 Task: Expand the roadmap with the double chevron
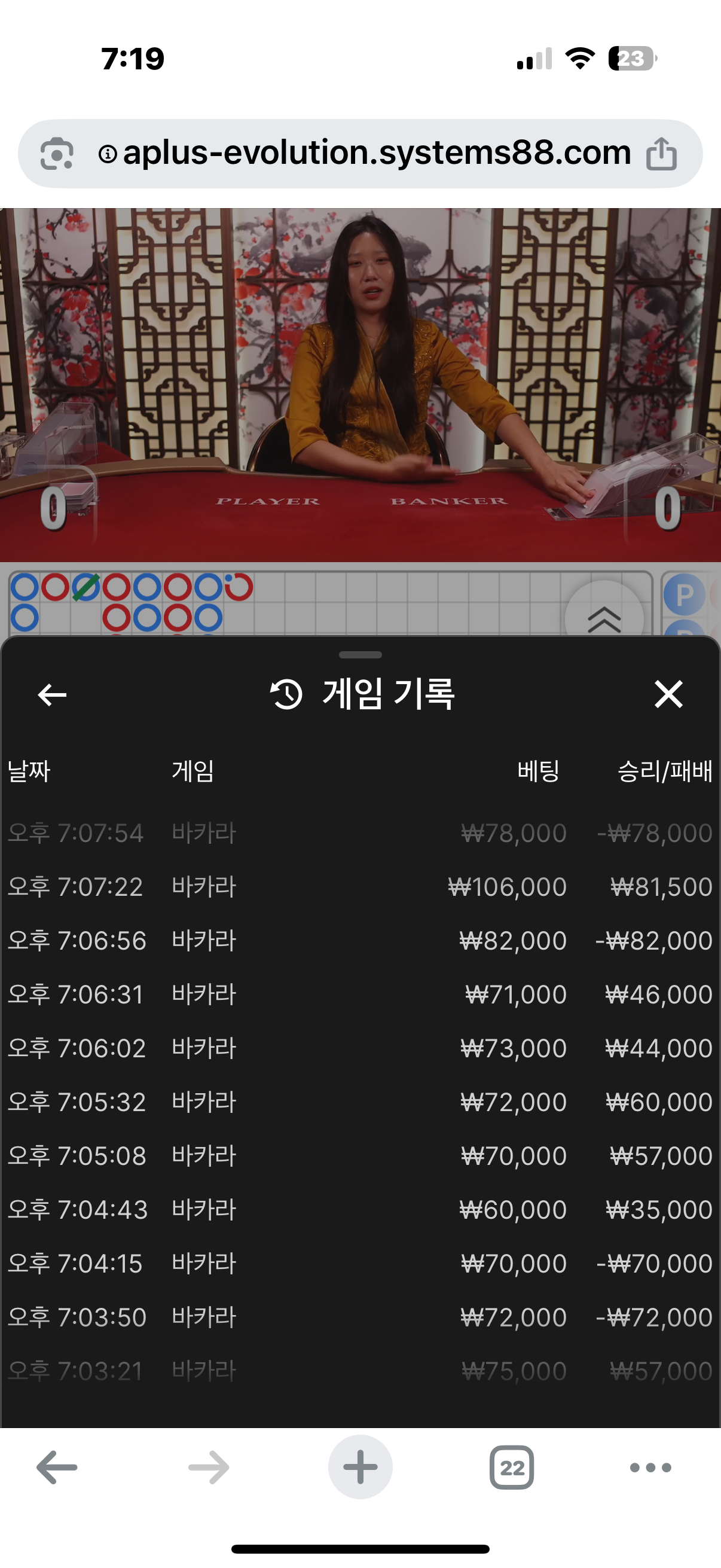(604, 618)
